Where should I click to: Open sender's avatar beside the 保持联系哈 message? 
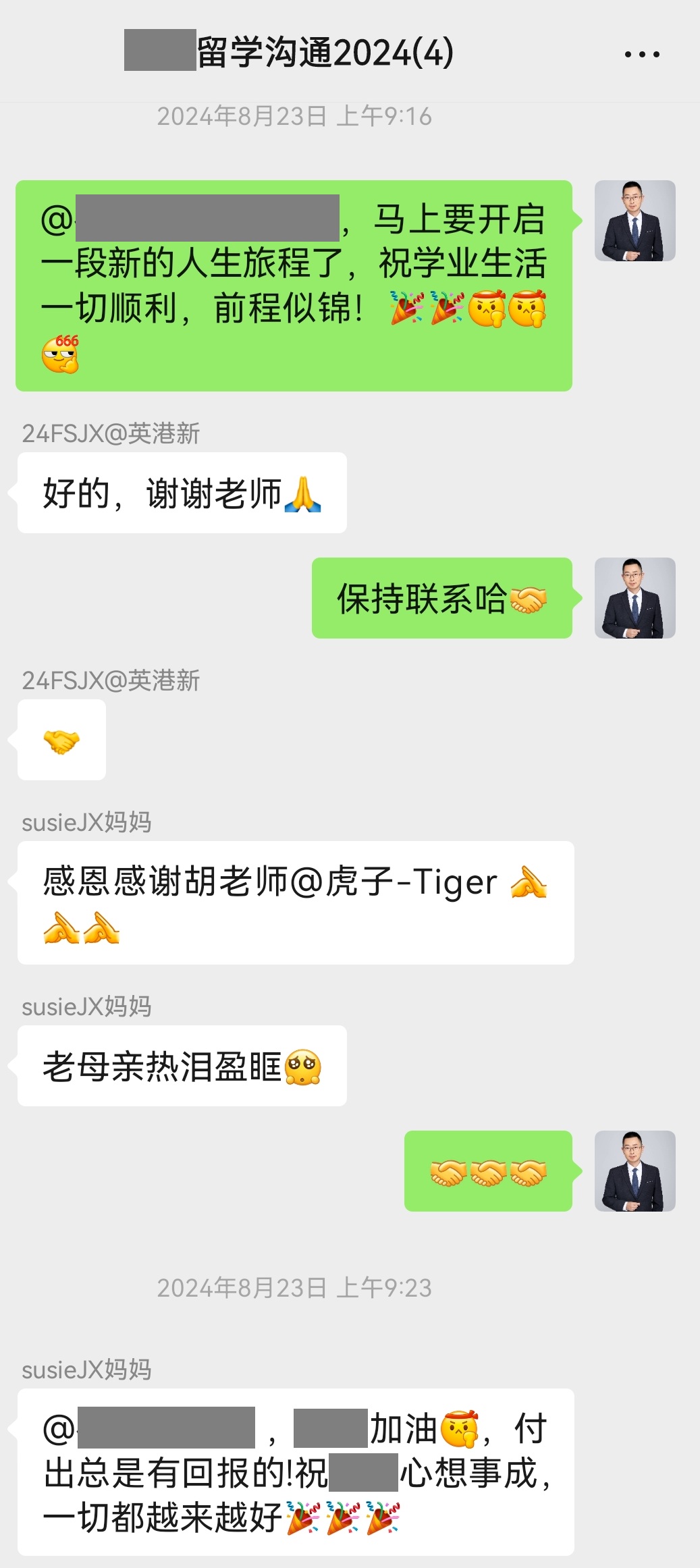635,598
